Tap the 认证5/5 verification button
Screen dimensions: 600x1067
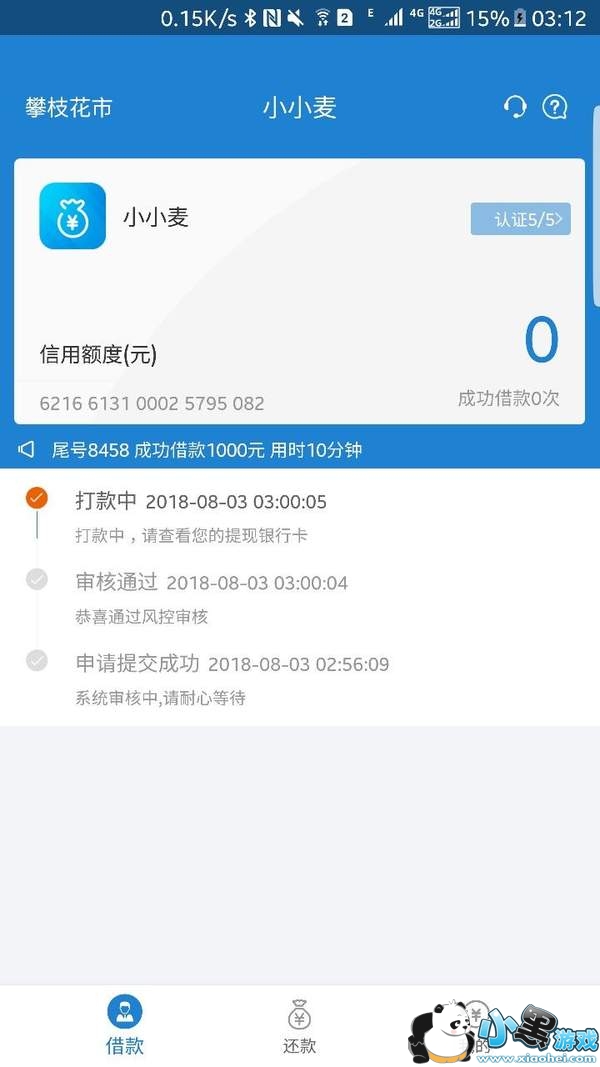520,219
